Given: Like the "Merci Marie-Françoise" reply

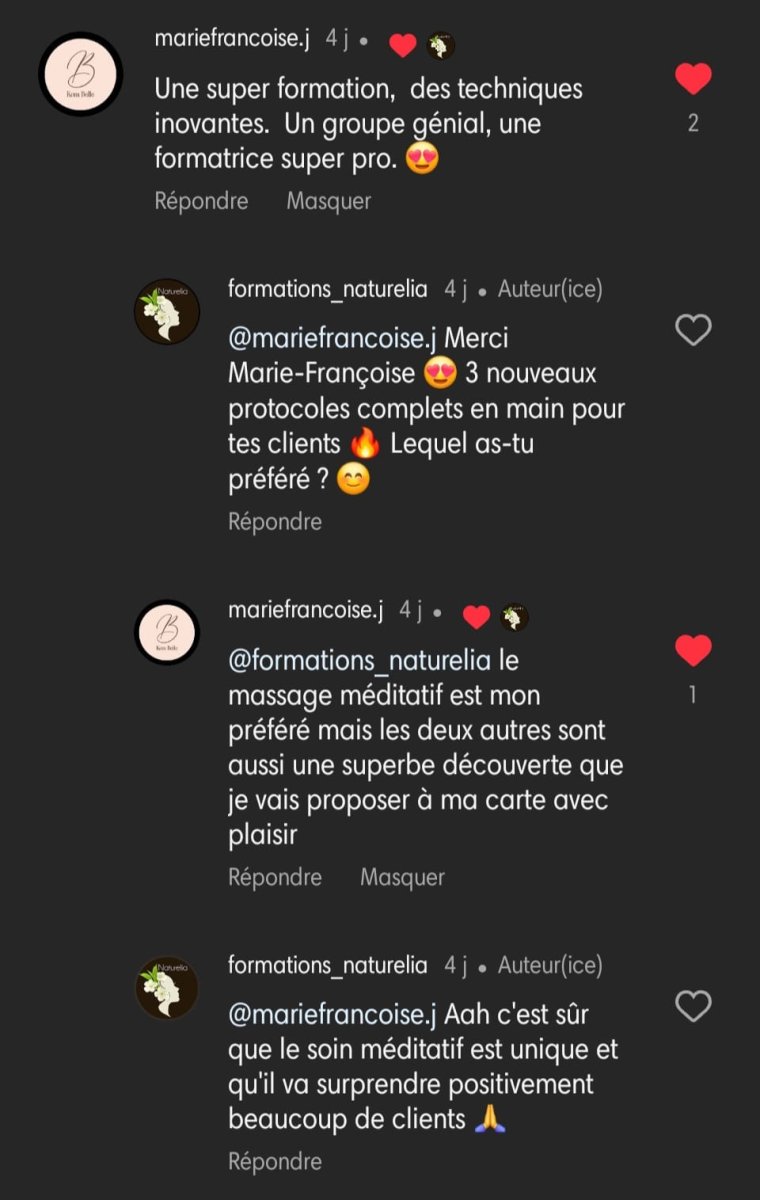Looking at the screenshot, I should coord(693,330).
